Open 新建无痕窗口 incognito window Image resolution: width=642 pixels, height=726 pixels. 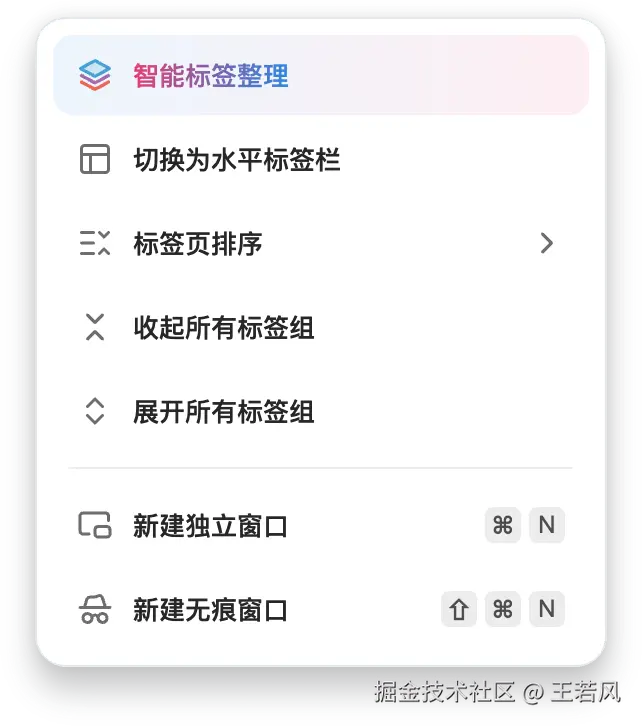(210, 610)
